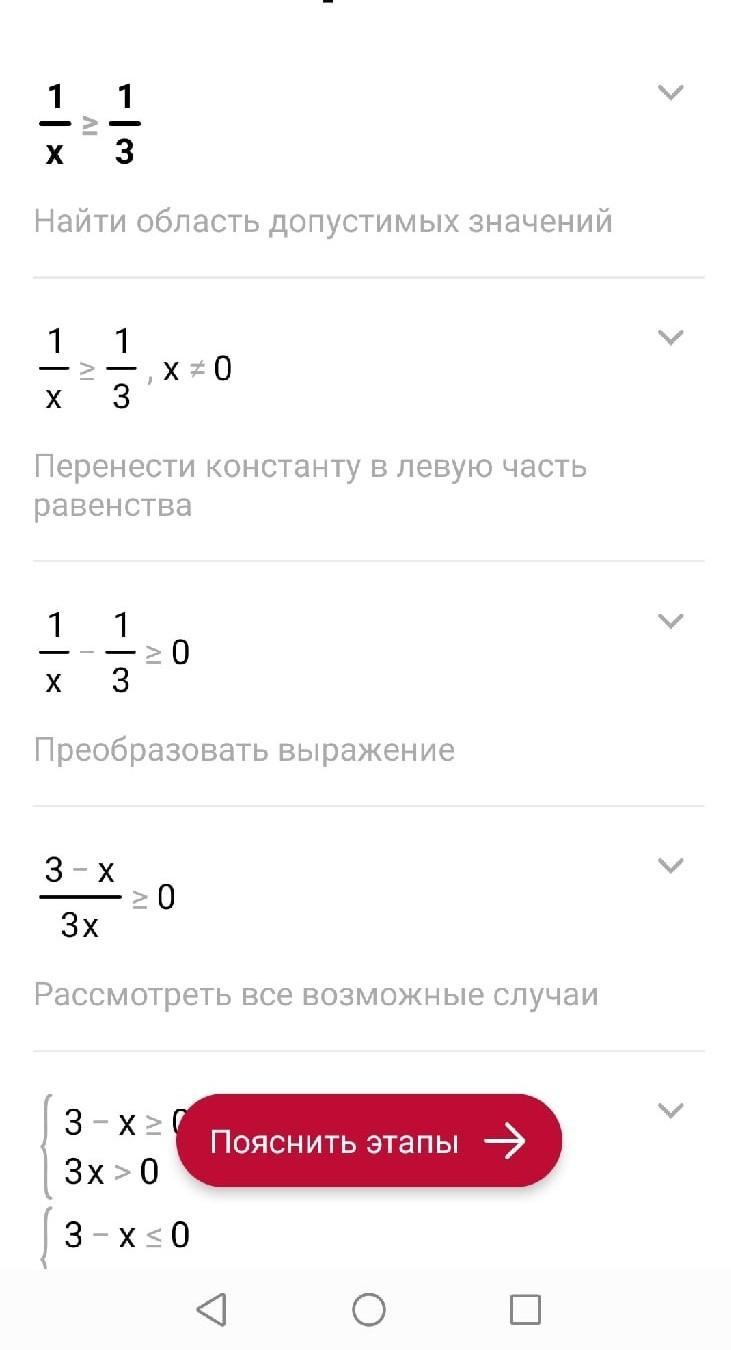
Task: Expand the step 'Найти область допустимых значений'
Action: (670, 93)
